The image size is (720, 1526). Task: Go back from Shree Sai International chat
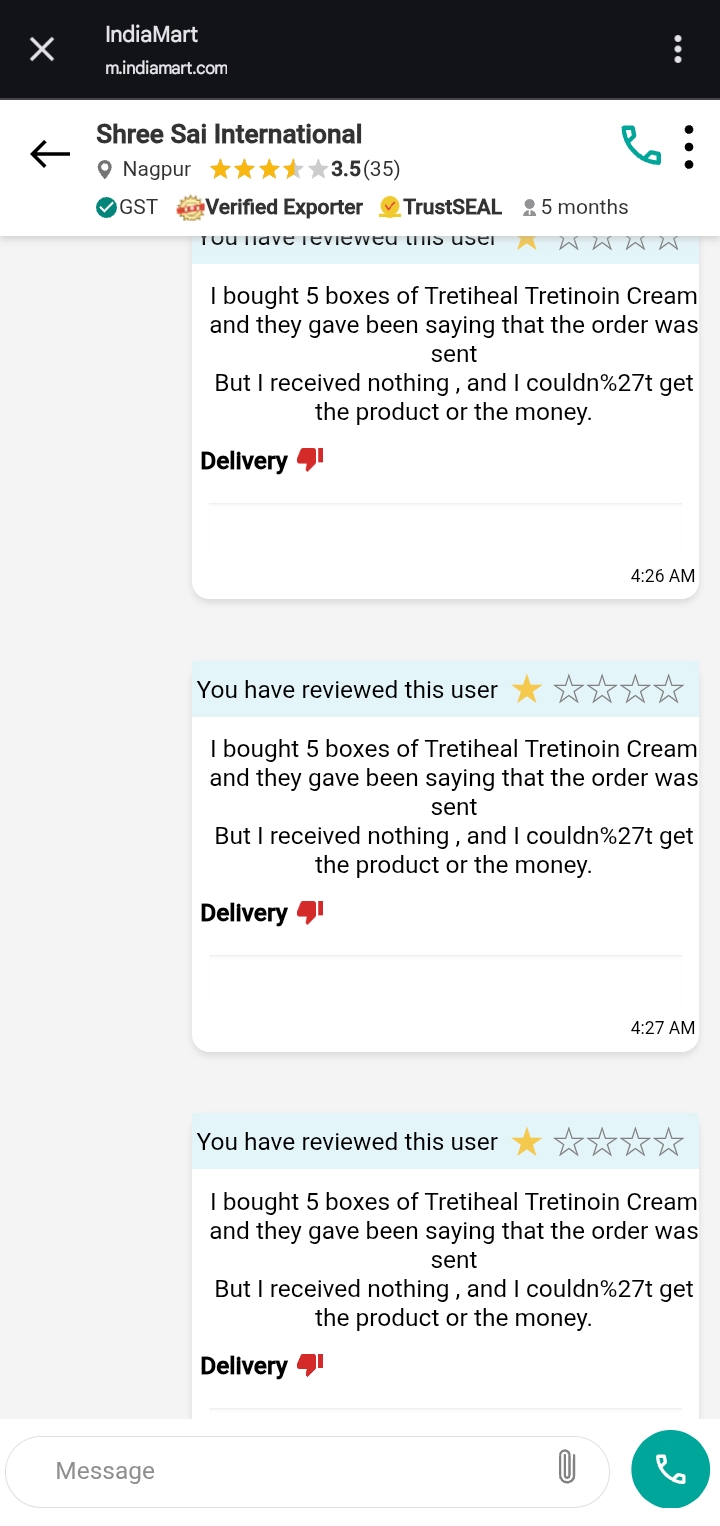50,153
